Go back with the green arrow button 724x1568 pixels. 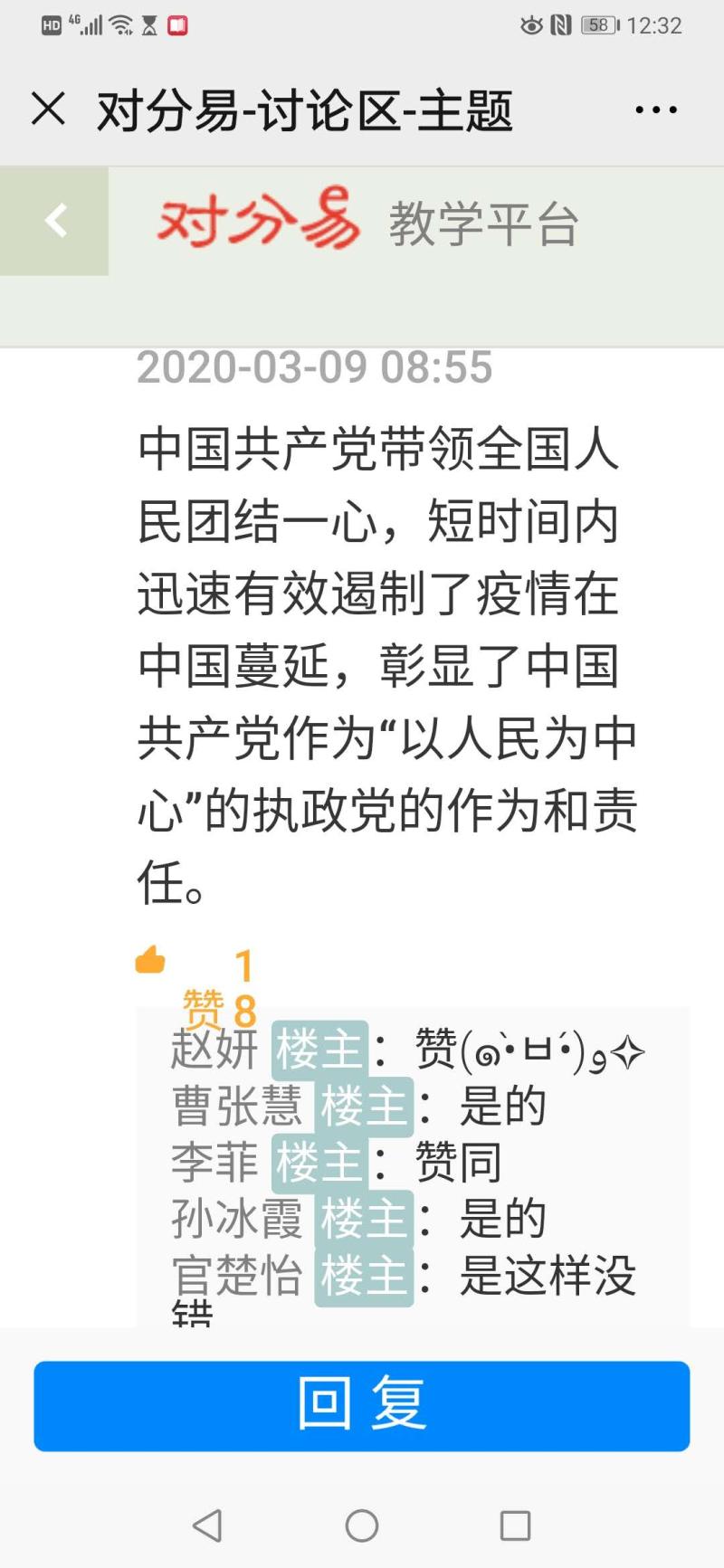point(54,221)
